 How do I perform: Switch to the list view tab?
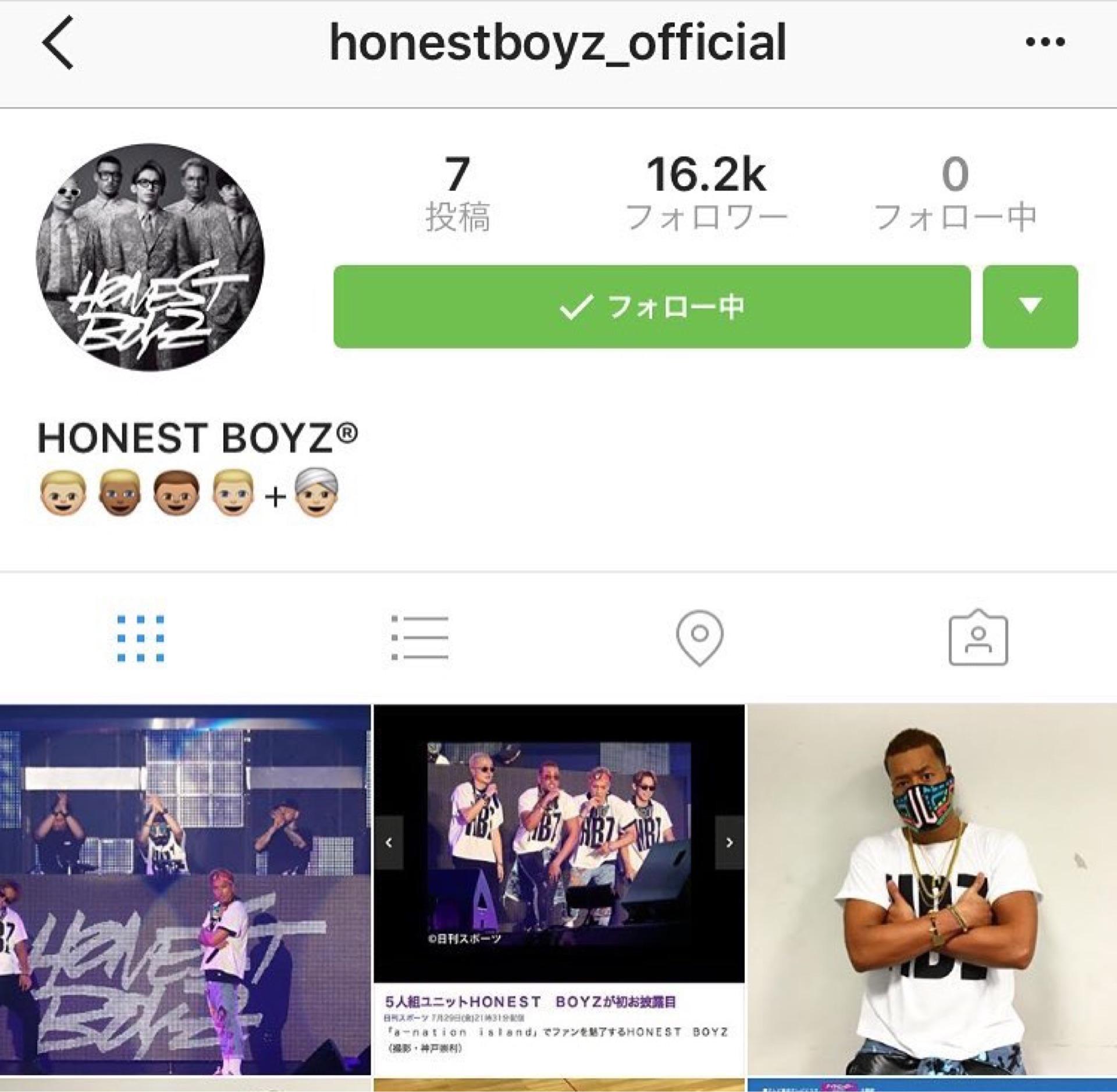point(419,638)
